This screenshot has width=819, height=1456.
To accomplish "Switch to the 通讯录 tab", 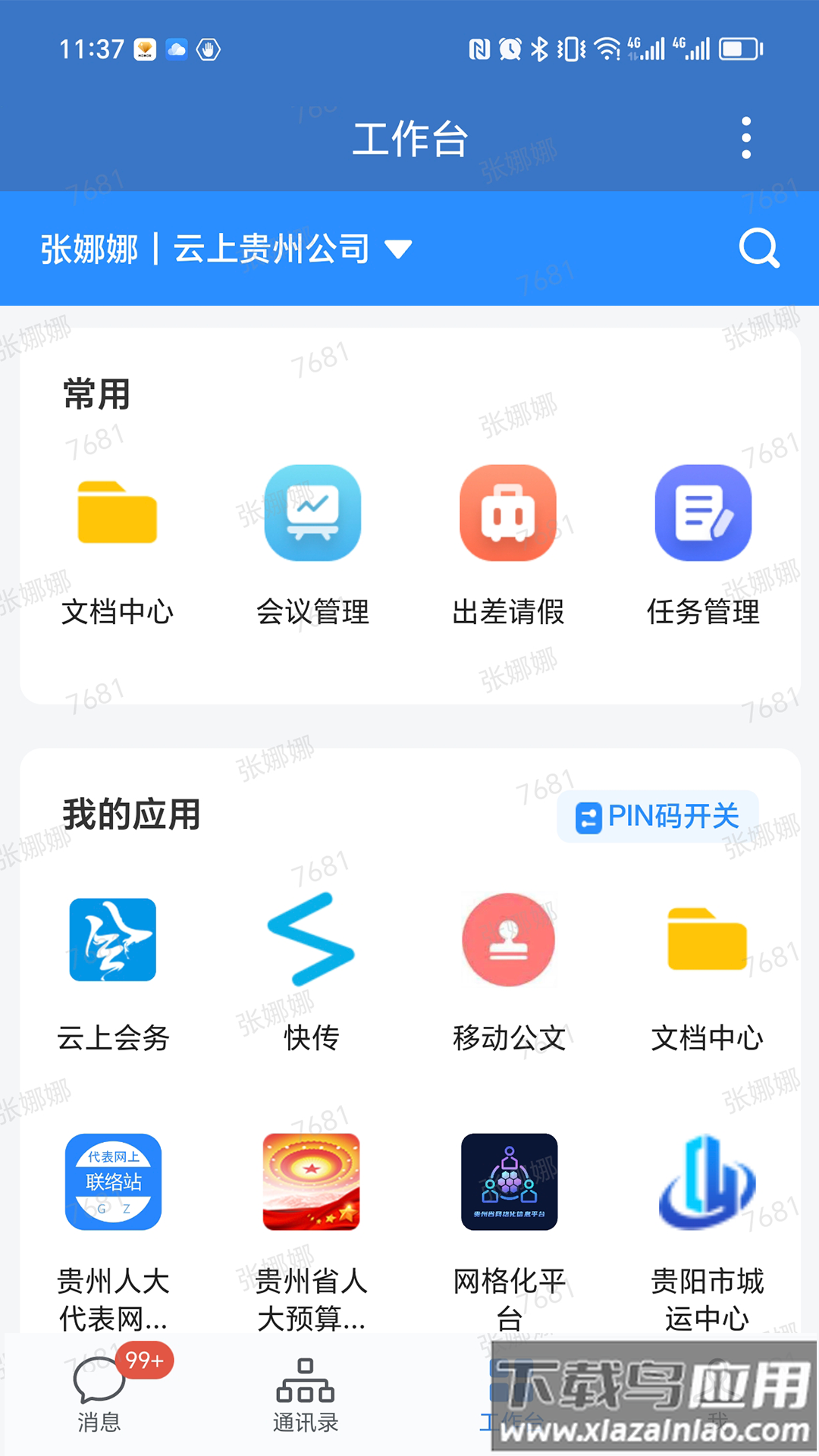I will pyautogui.click(x=306, y=1395).
